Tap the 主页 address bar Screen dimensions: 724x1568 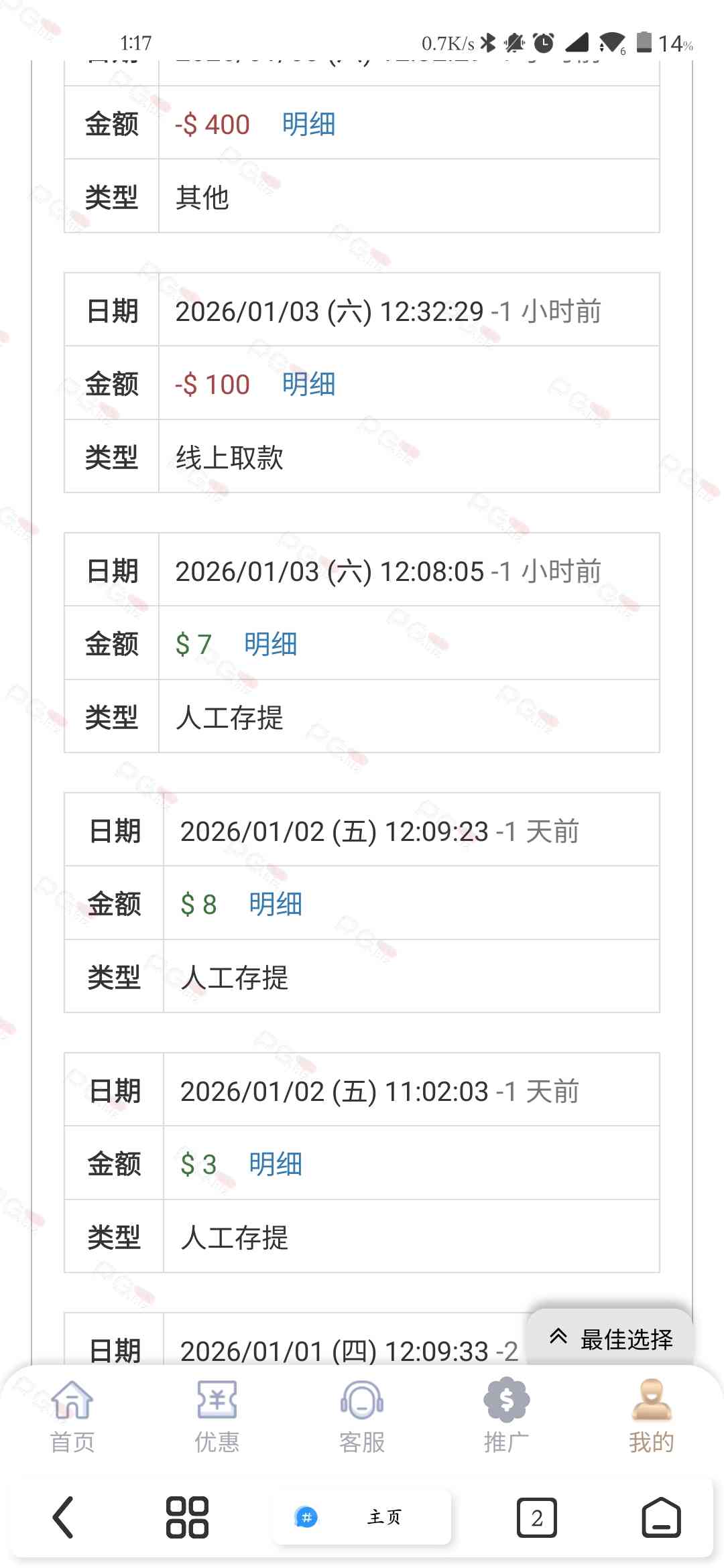(362, 1517)
